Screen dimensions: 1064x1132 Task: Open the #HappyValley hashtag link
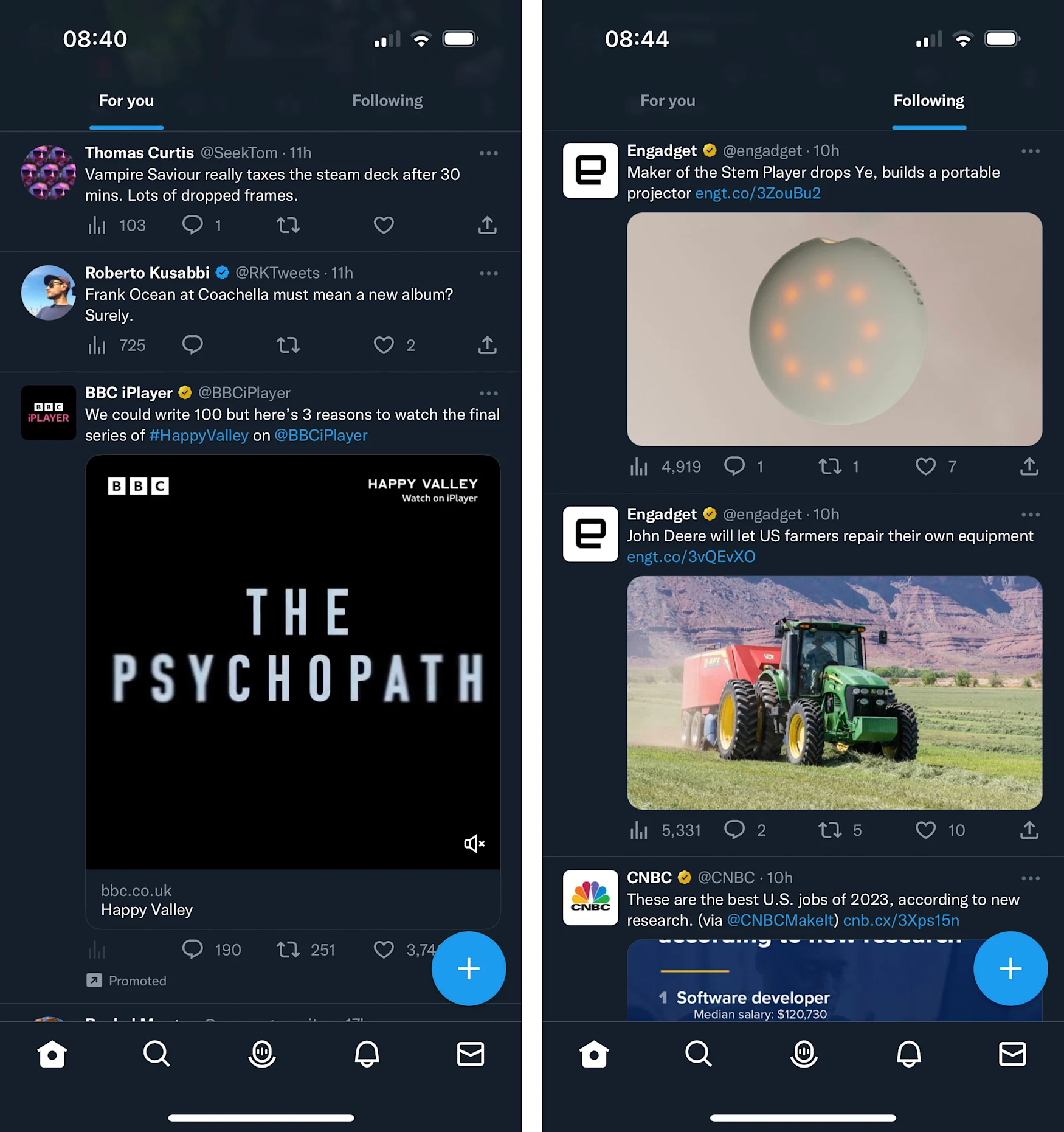(199, 436)
